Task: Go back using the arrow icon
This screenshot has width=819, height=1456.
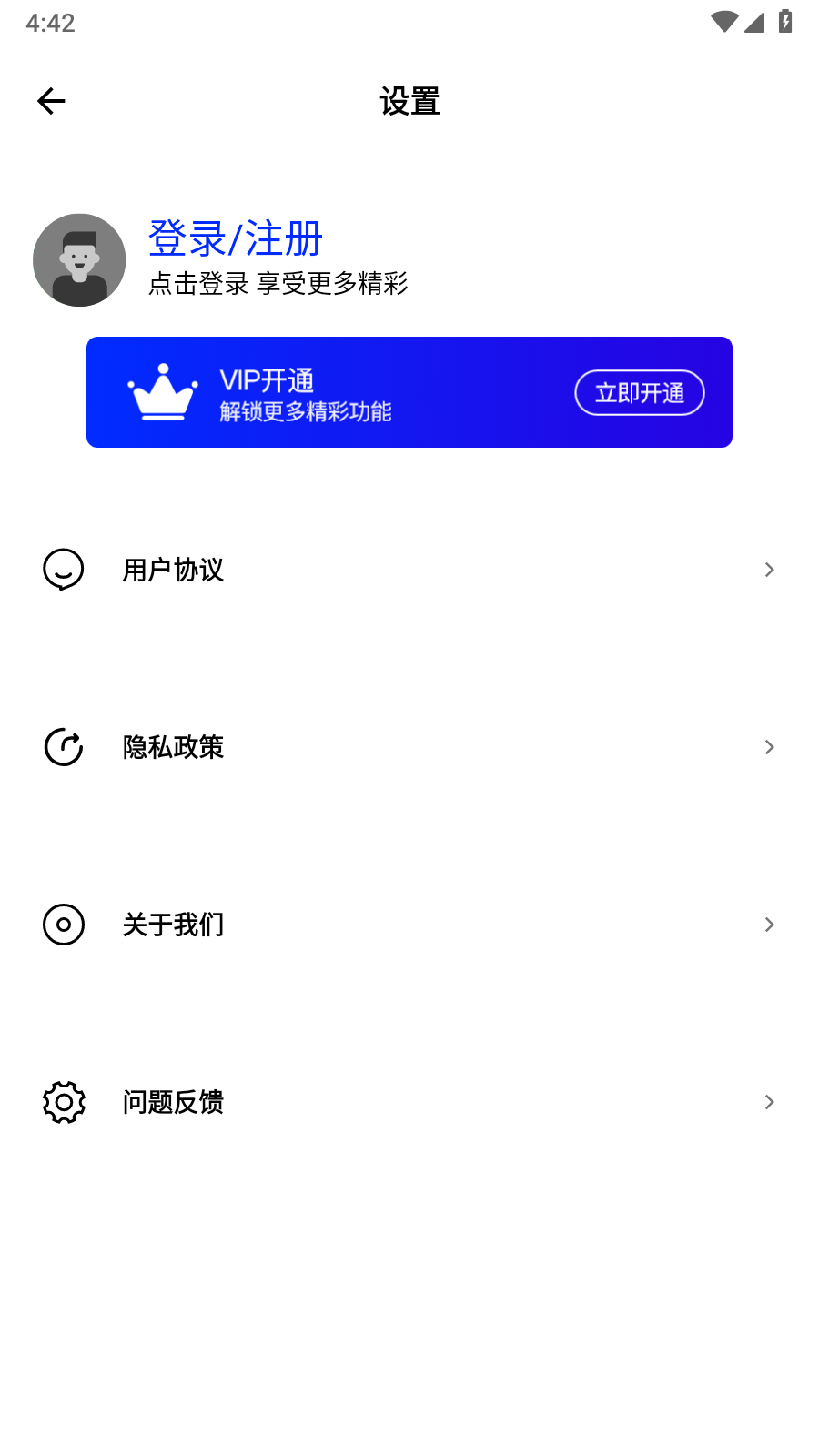Action: tap(51, 101)
